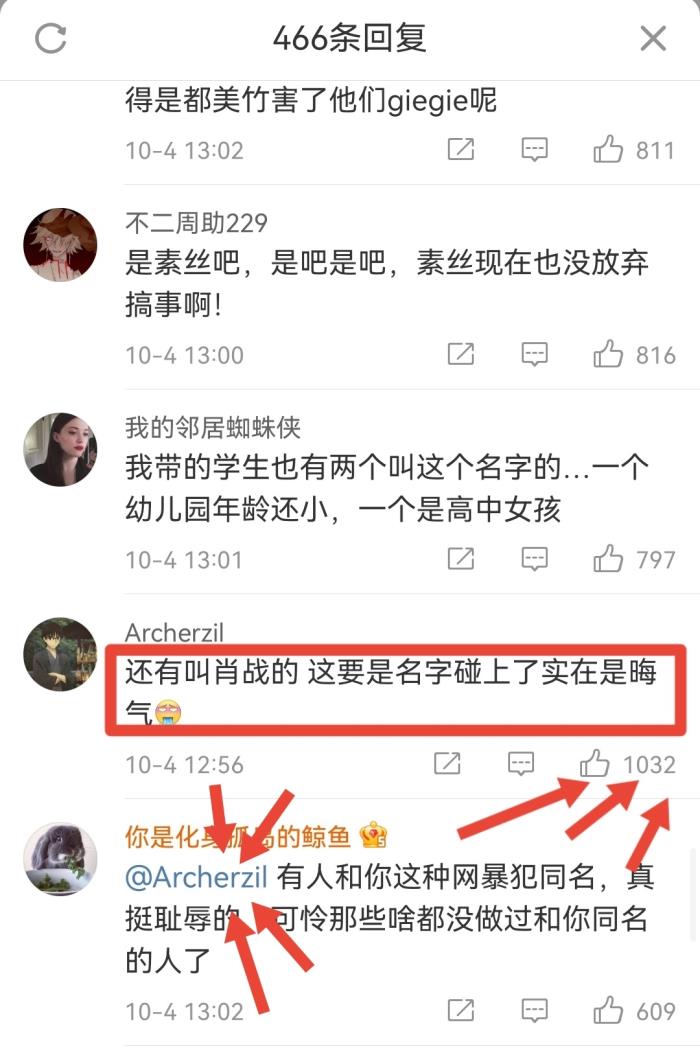
Task: View 我的邻居蜘蛛侠's profile picture
Action: point(60,449)
